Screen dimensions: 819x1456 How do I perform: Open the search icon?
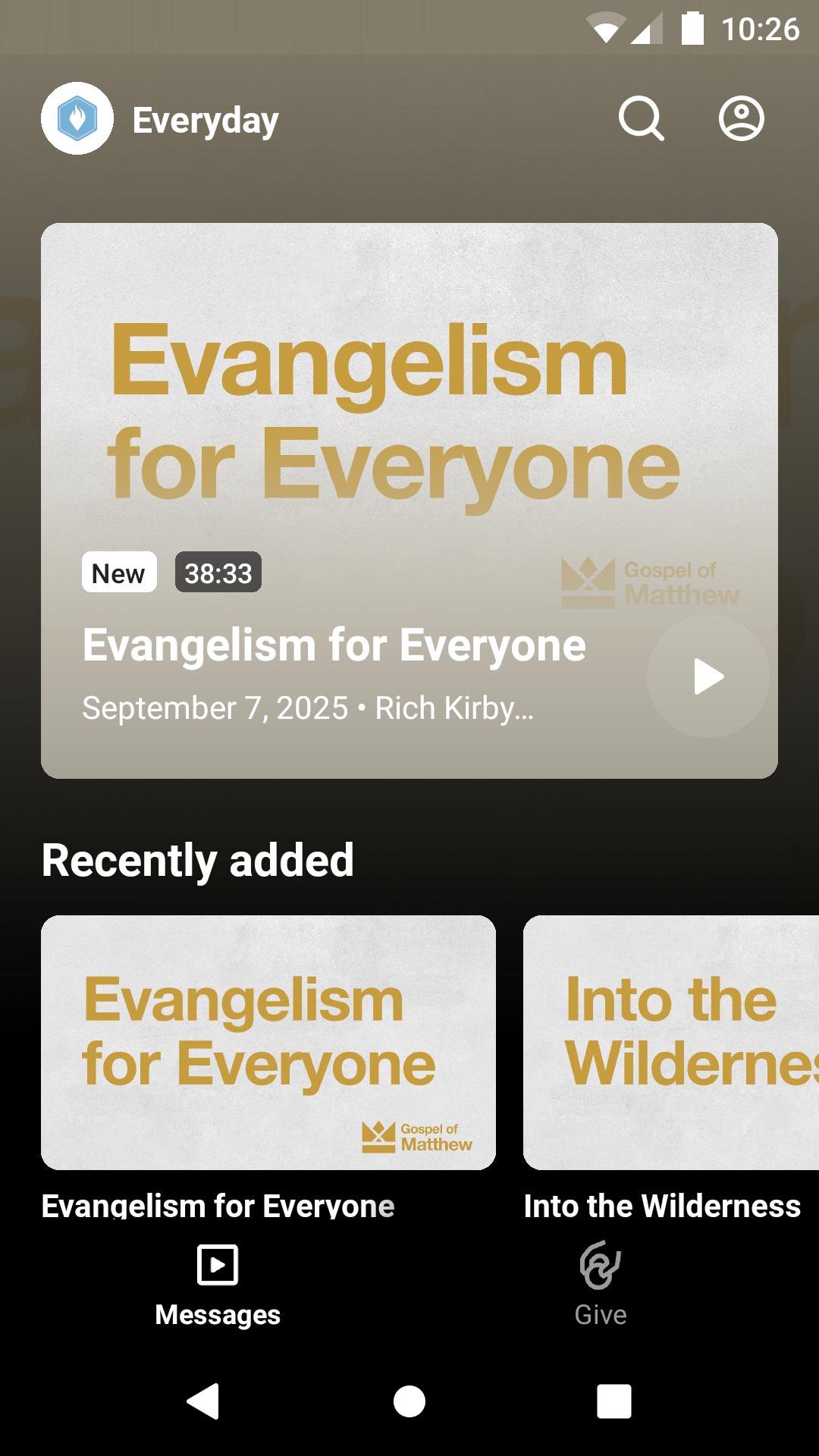click(641, 119)
